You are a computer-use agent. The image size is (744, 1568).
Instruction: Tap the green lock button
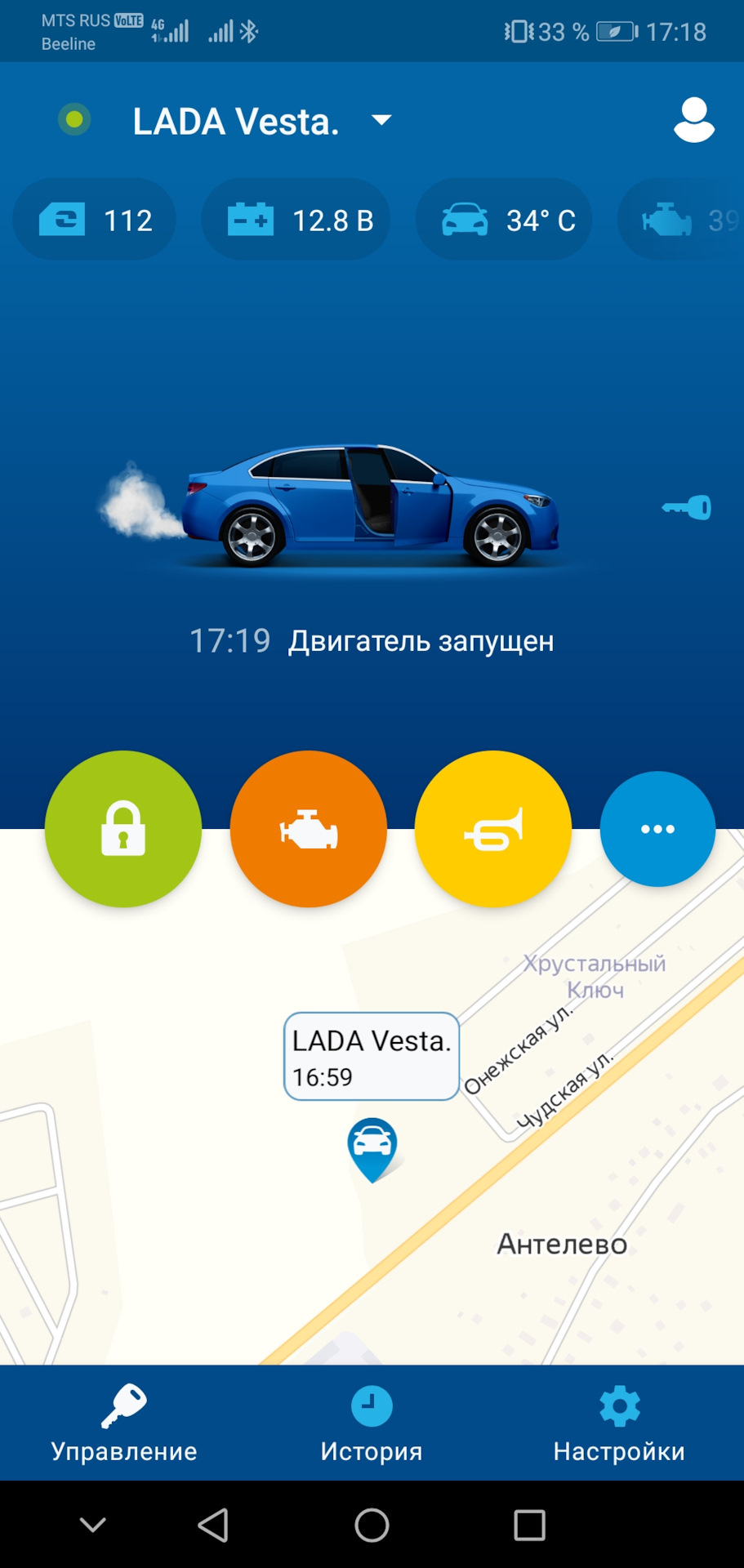pyautogui.click(x=123, y=828)
